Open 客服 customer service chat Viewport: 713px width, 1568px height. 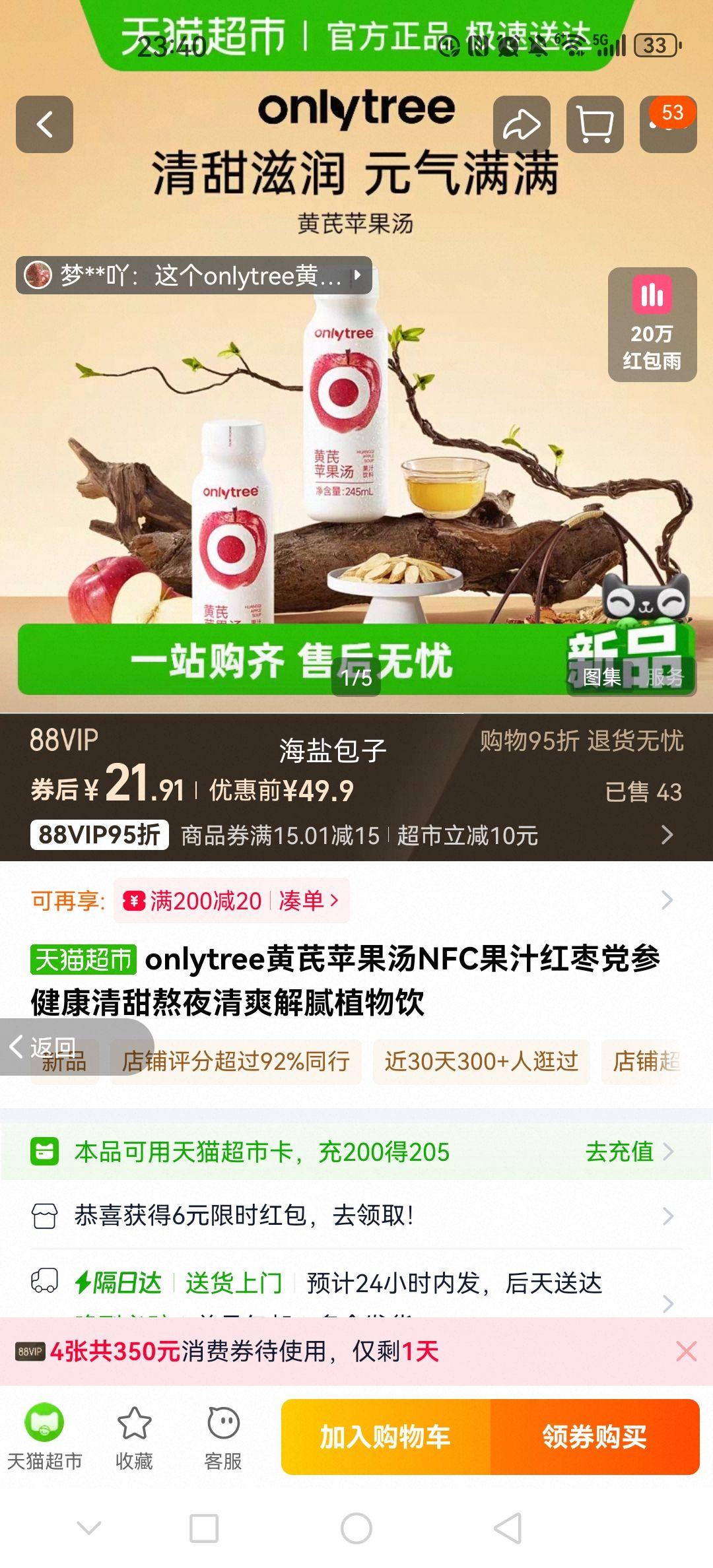(x=224, y=1439)
